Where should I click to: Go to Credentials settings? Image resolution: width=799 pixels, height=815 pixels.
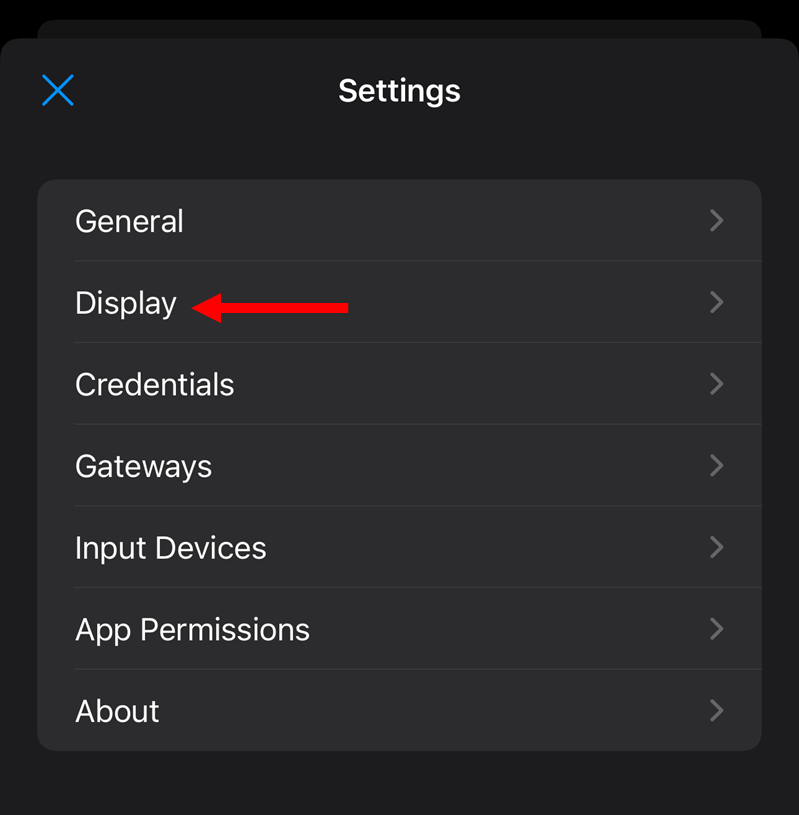pos(399,385)
